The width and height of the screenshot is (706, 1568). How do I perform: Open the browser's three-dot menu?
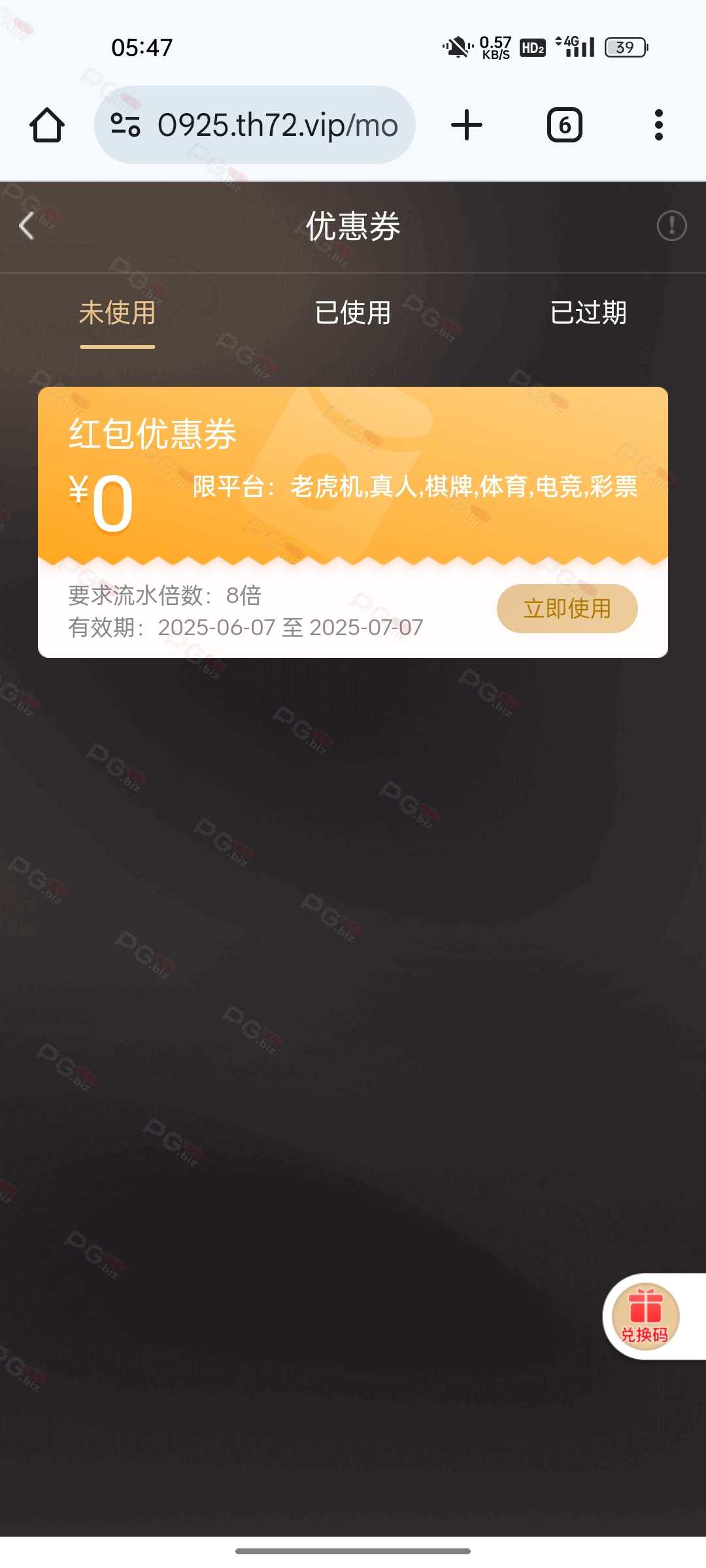659,125
